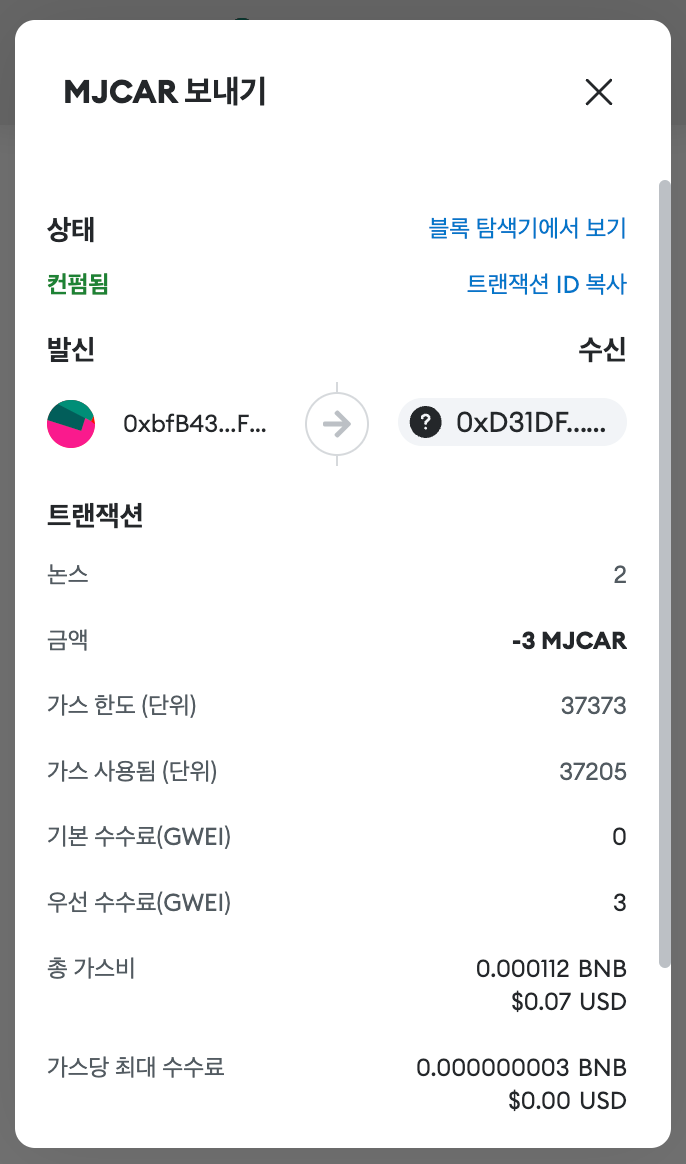
Task: Close the MJCAR 보내기 dialog
Action: 598,93
